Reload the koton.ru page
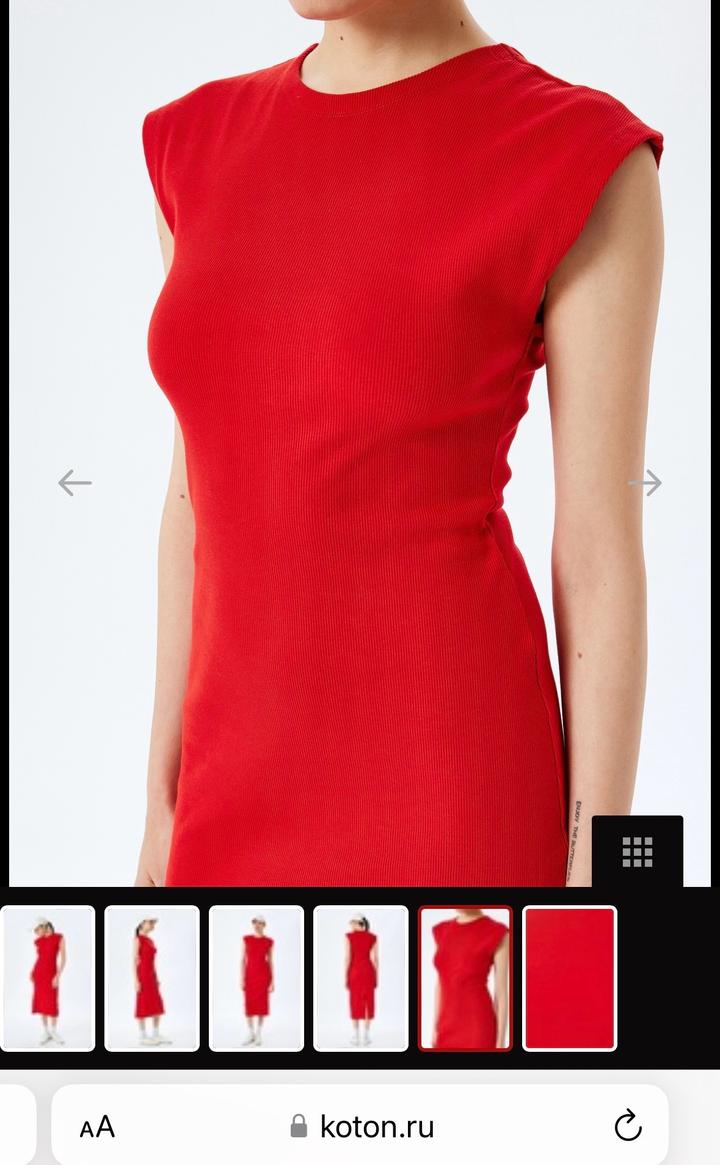 (x=627, y=1127)
